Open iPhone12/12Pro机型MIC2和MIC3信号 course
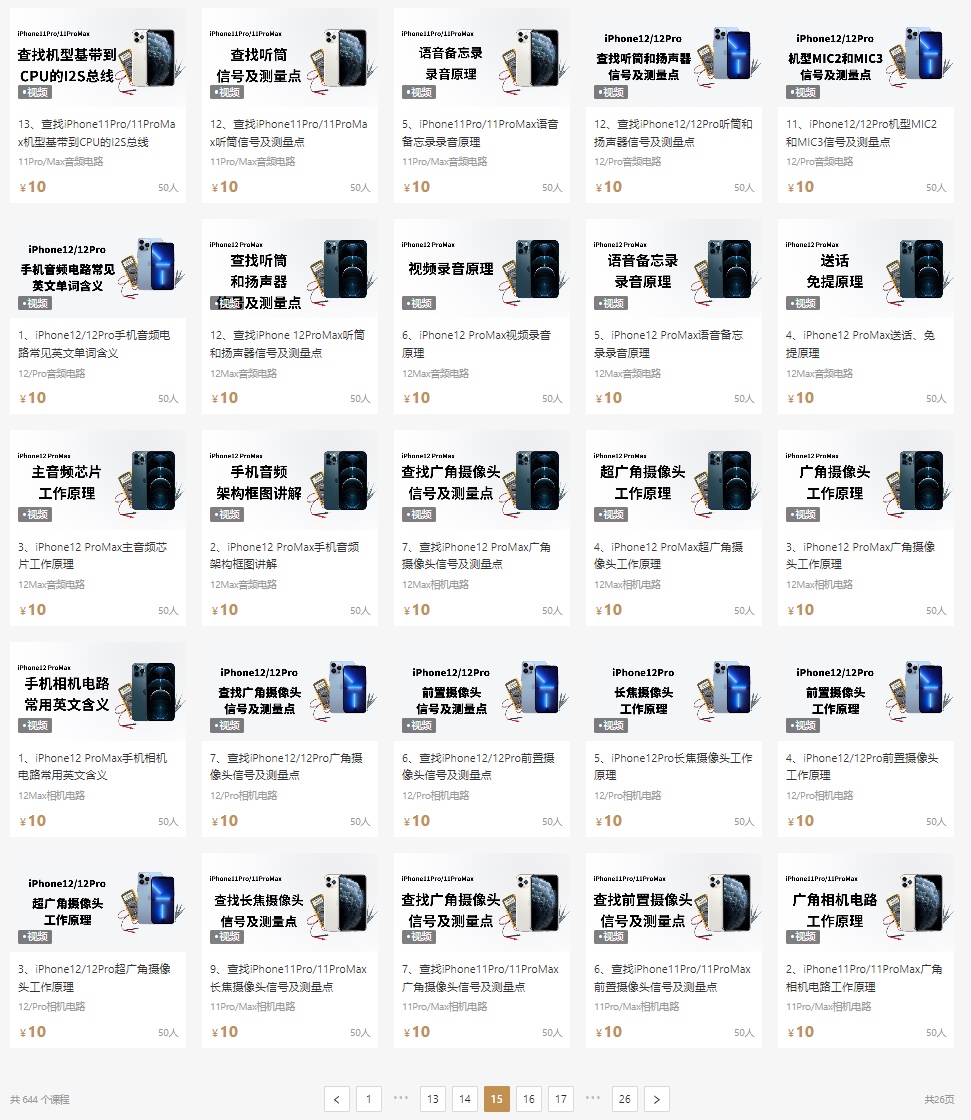971x1120 pixels. [865, 133]
